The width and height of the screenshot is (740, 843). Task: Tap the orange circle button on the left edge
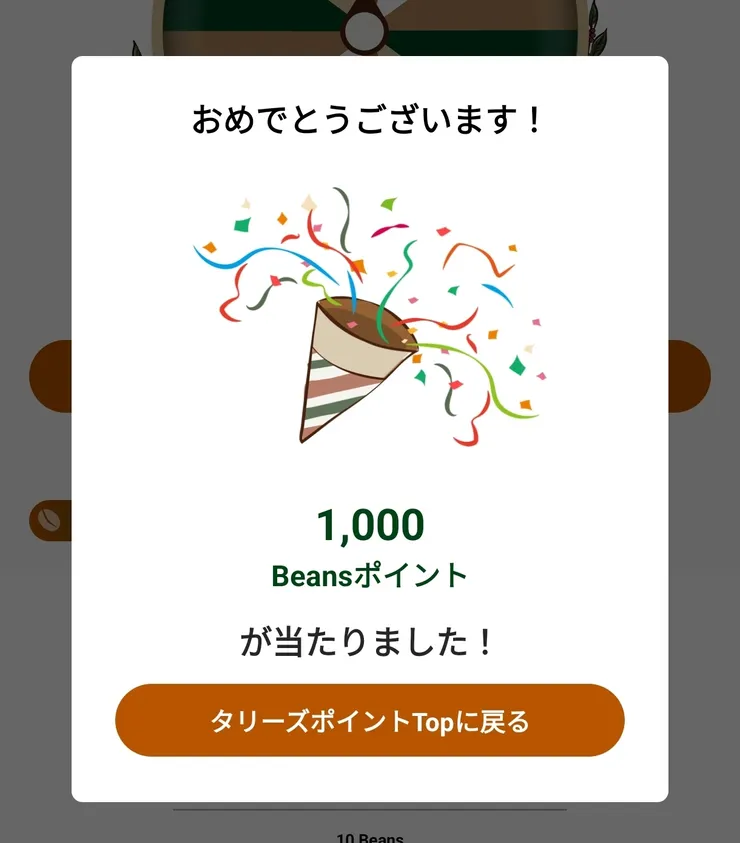(x=48, y=374)
